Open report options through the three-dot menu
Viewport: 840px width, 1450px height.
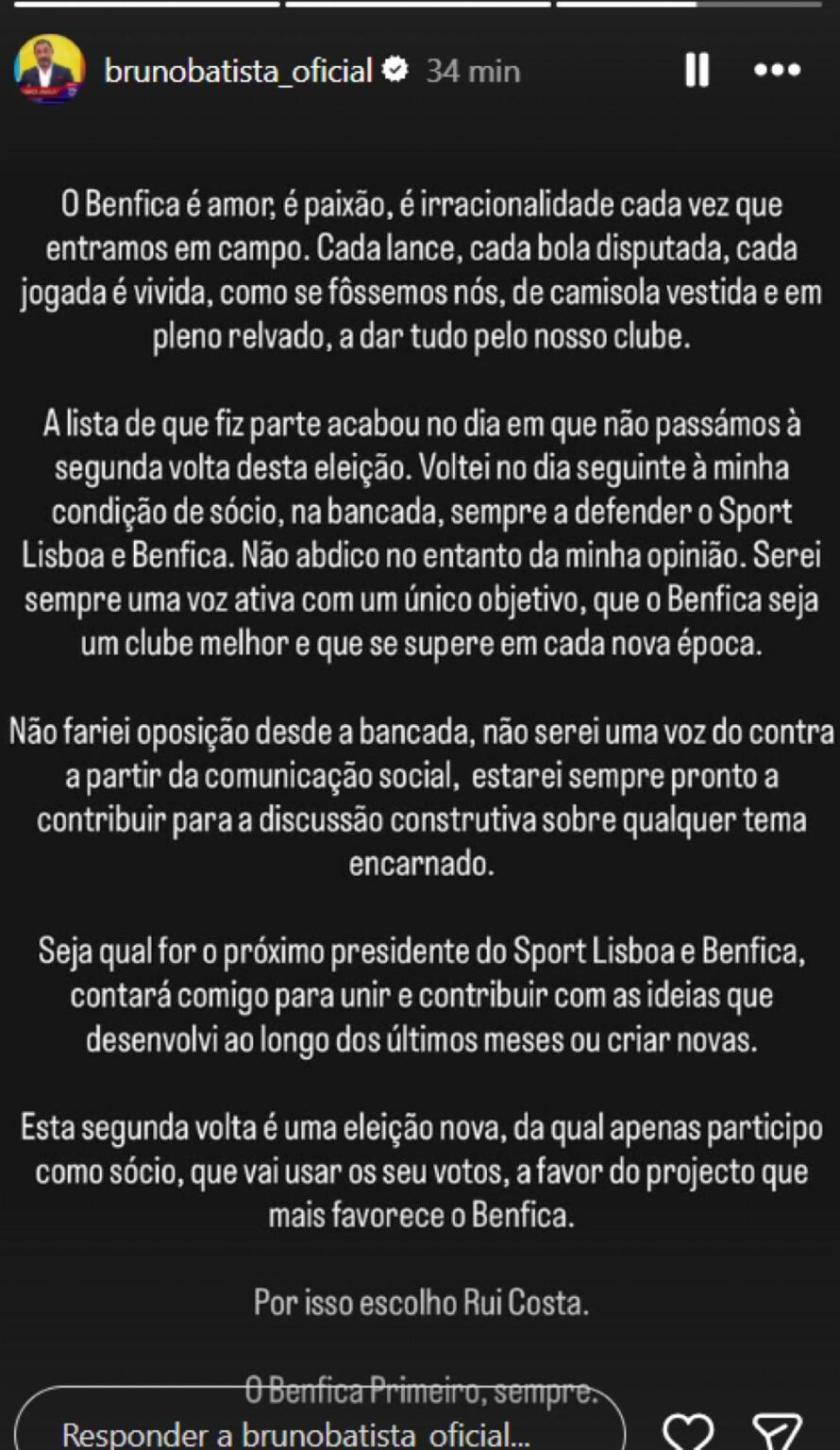point(777,70)
